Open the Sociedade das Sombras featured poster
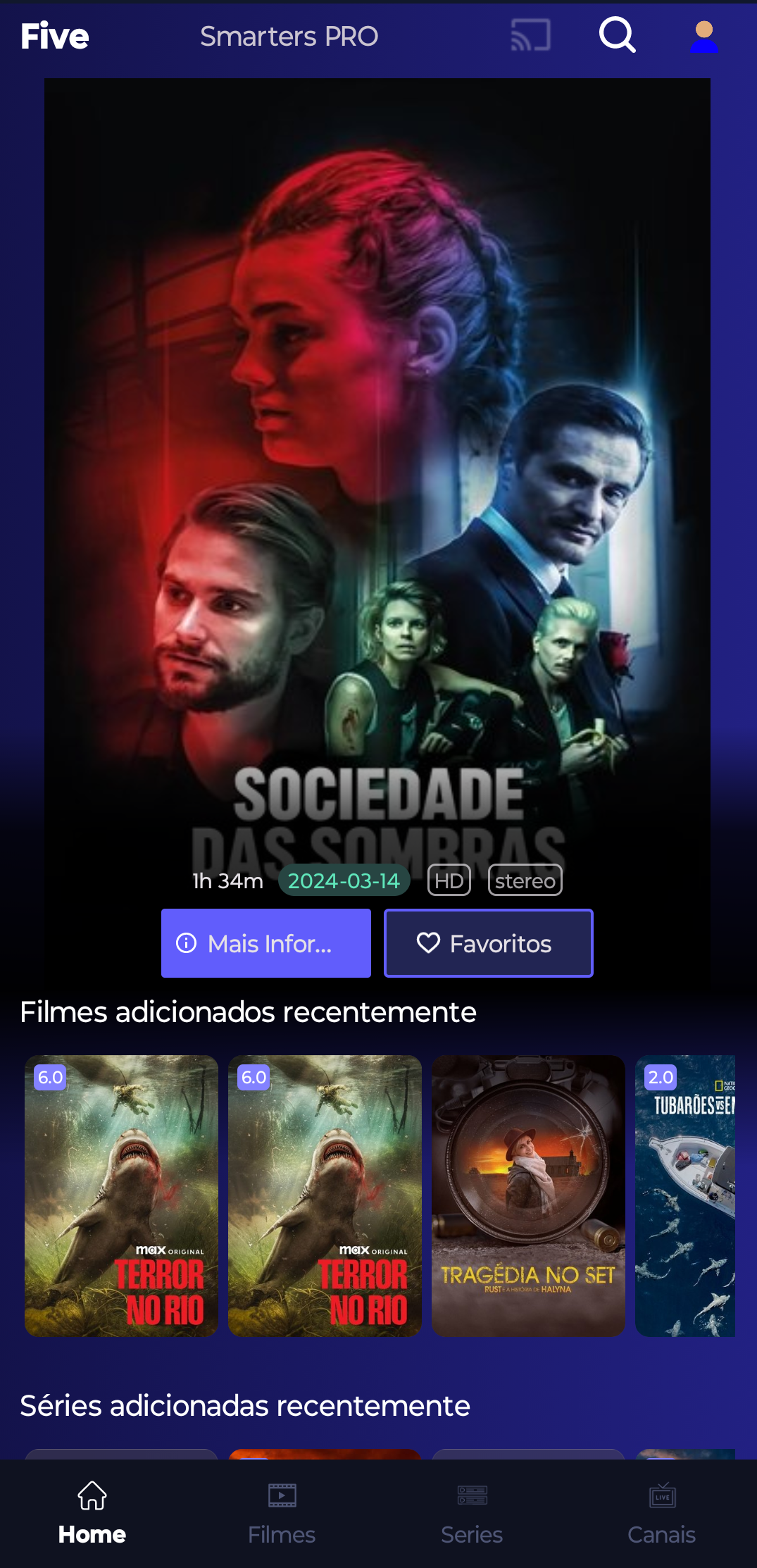The height and width of the screenshot is (1568, 757). (x=377, y=458)
